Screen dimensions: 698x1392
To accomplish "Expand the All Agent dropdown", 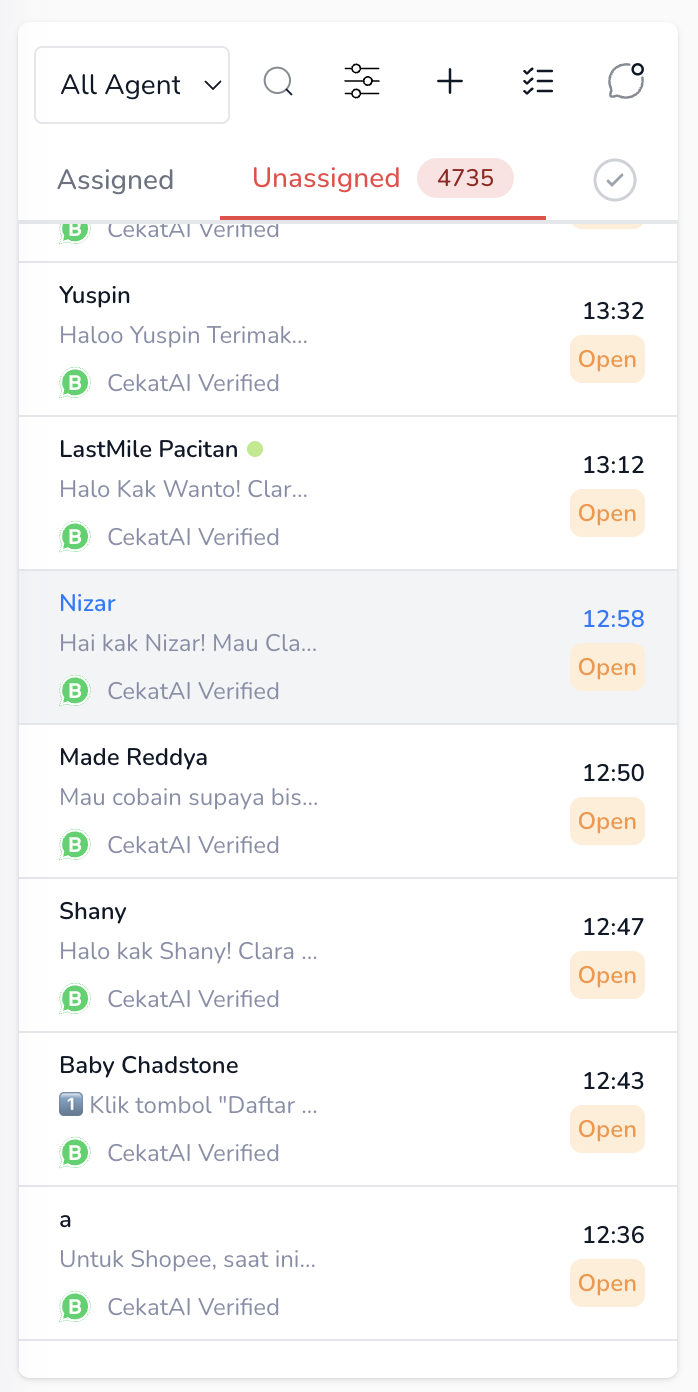I will (132, 85).
